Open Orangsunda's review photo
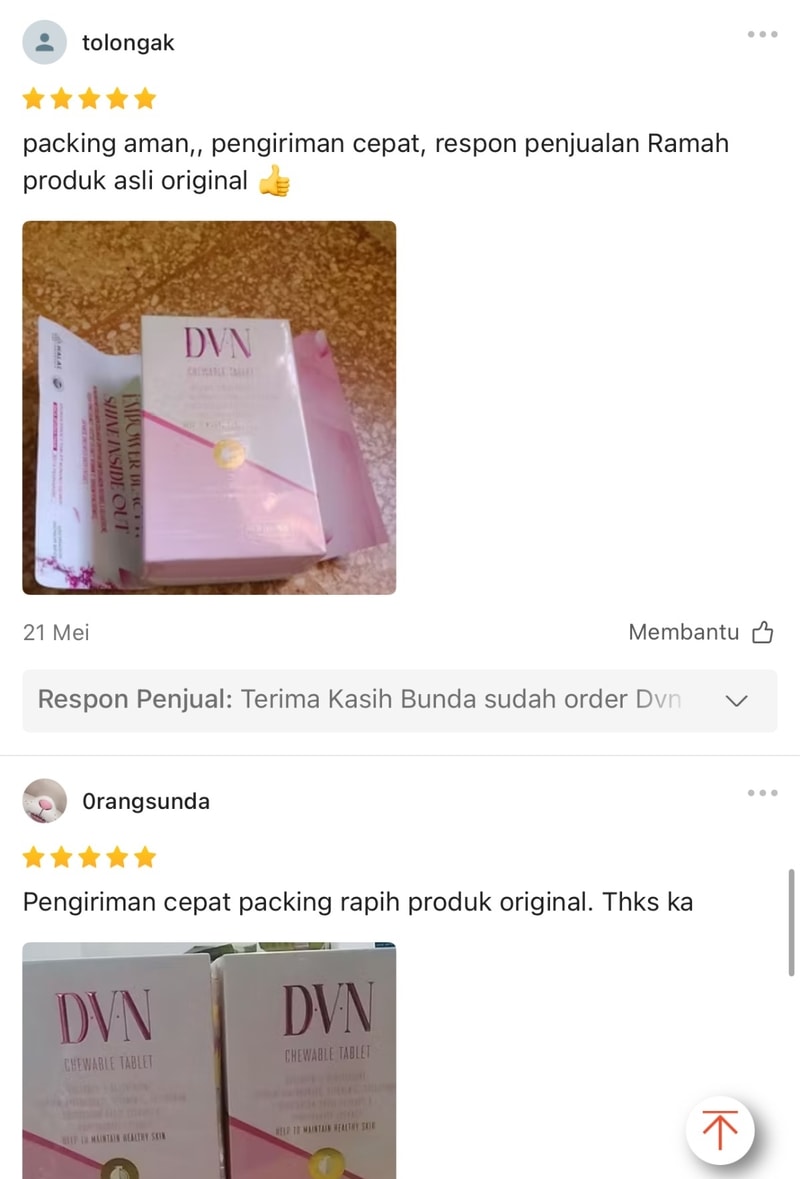 (209, 1060)
